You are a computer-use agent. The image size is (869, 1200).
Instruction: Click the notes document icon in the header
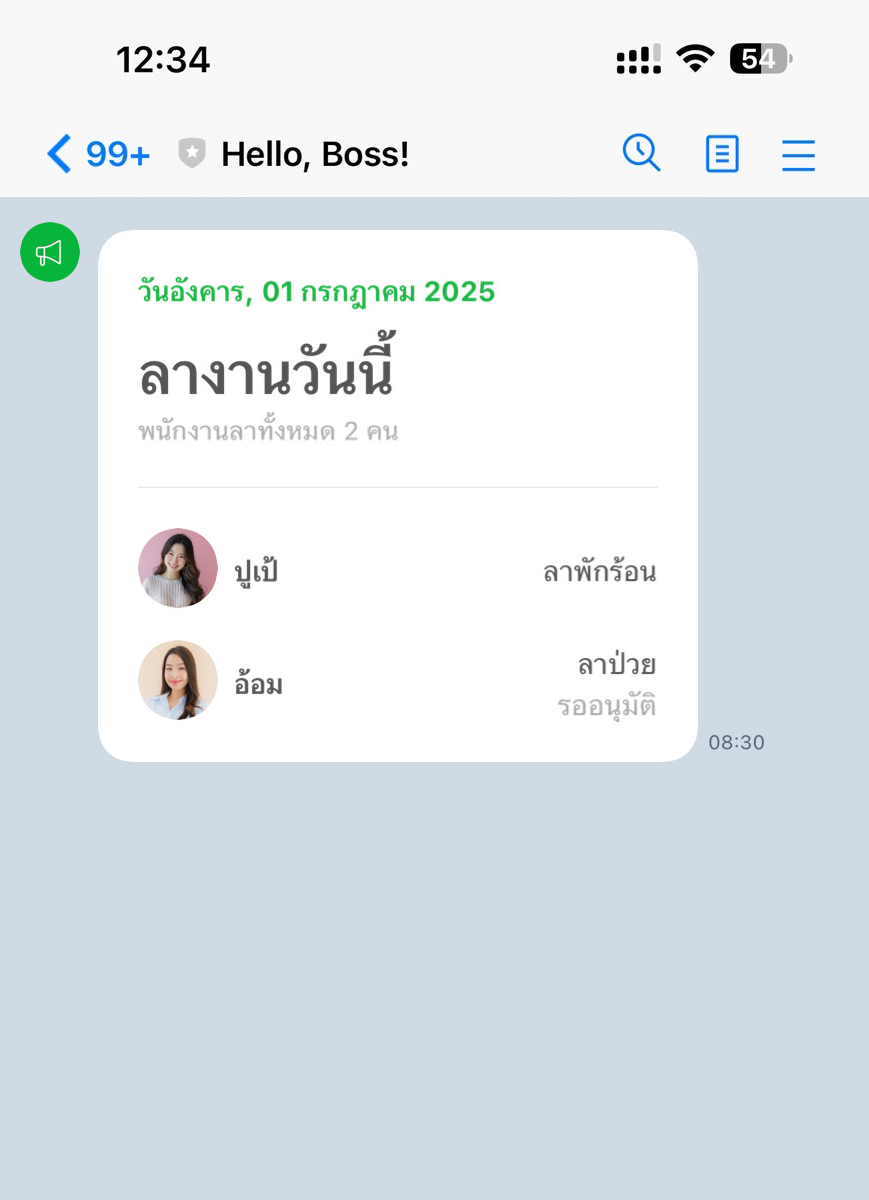click(721, 154)
